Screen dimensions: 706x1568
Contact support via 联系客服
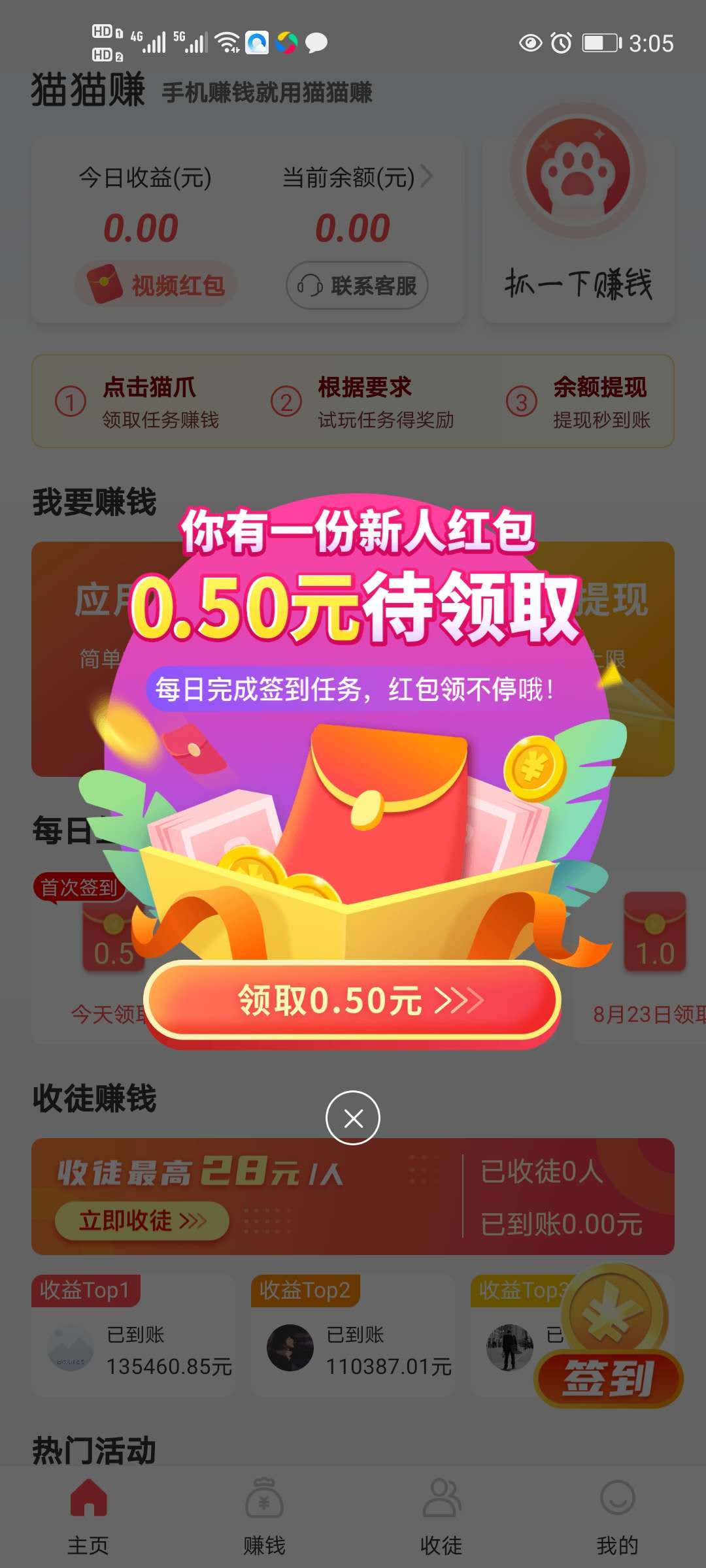(357, 285)
